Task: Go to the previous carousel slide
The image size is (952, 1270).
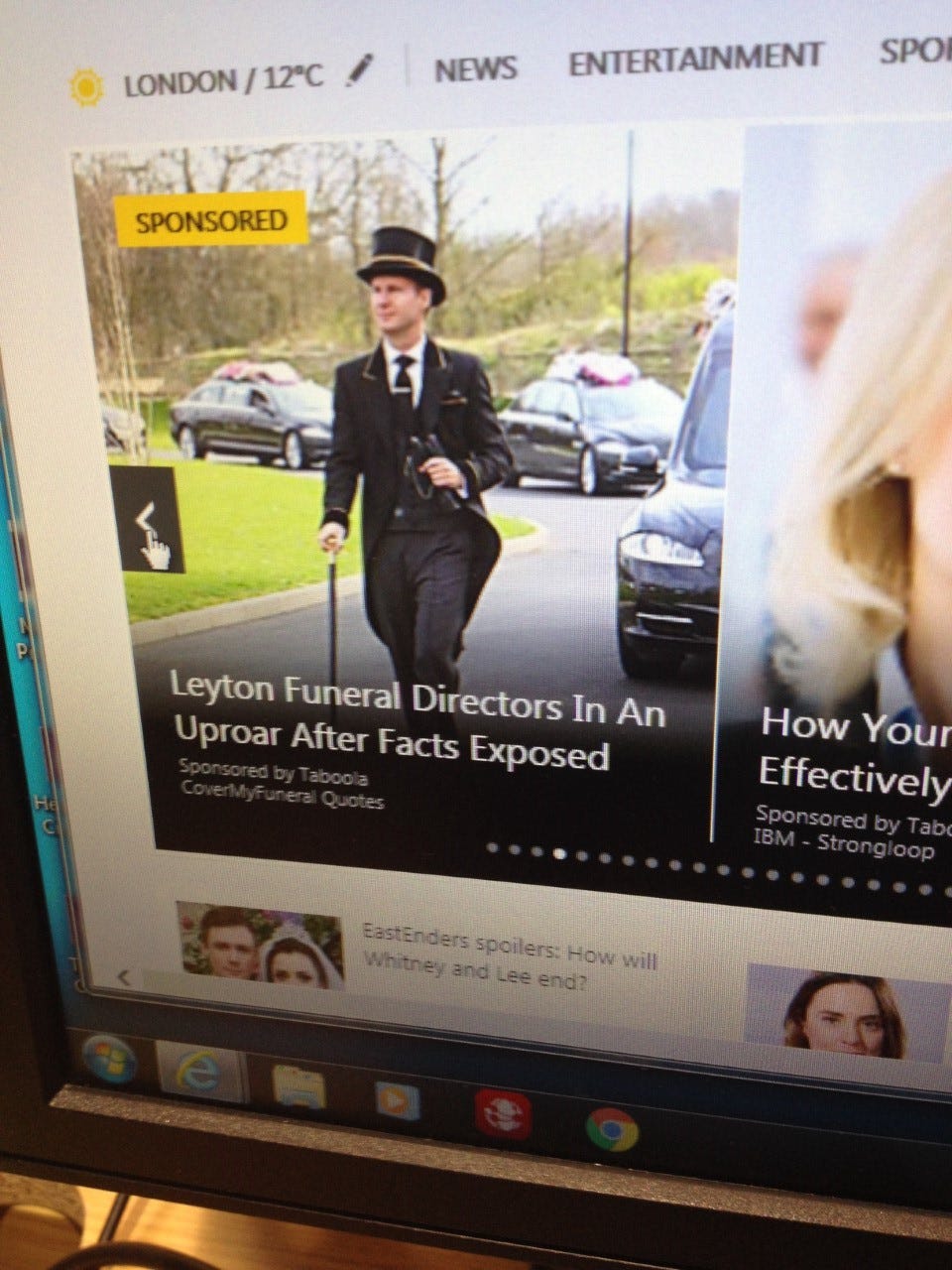Action: pos(148,519)
